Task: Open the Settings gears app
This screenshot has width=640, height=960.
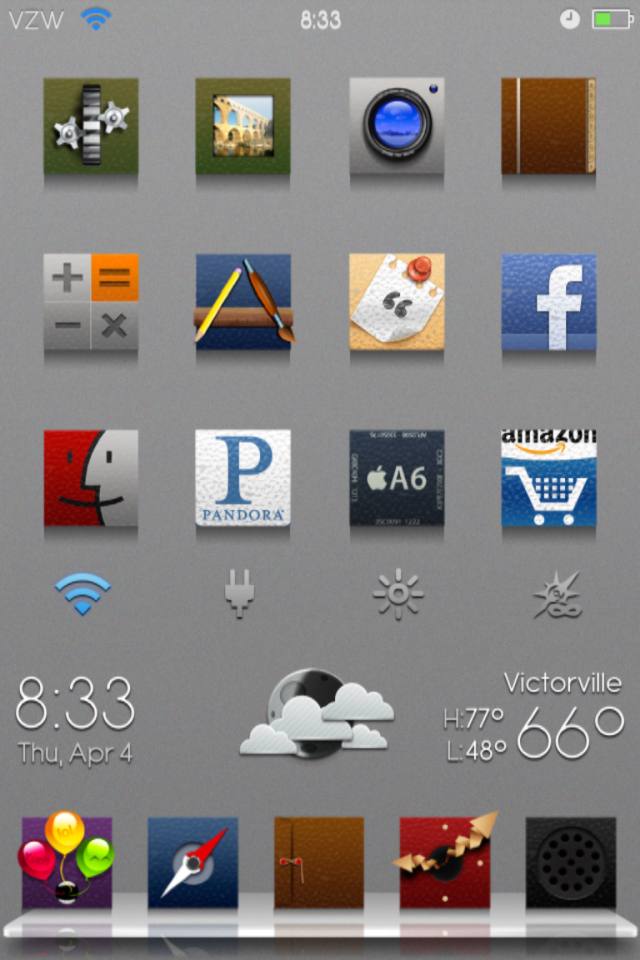Action: coord(91,127)
